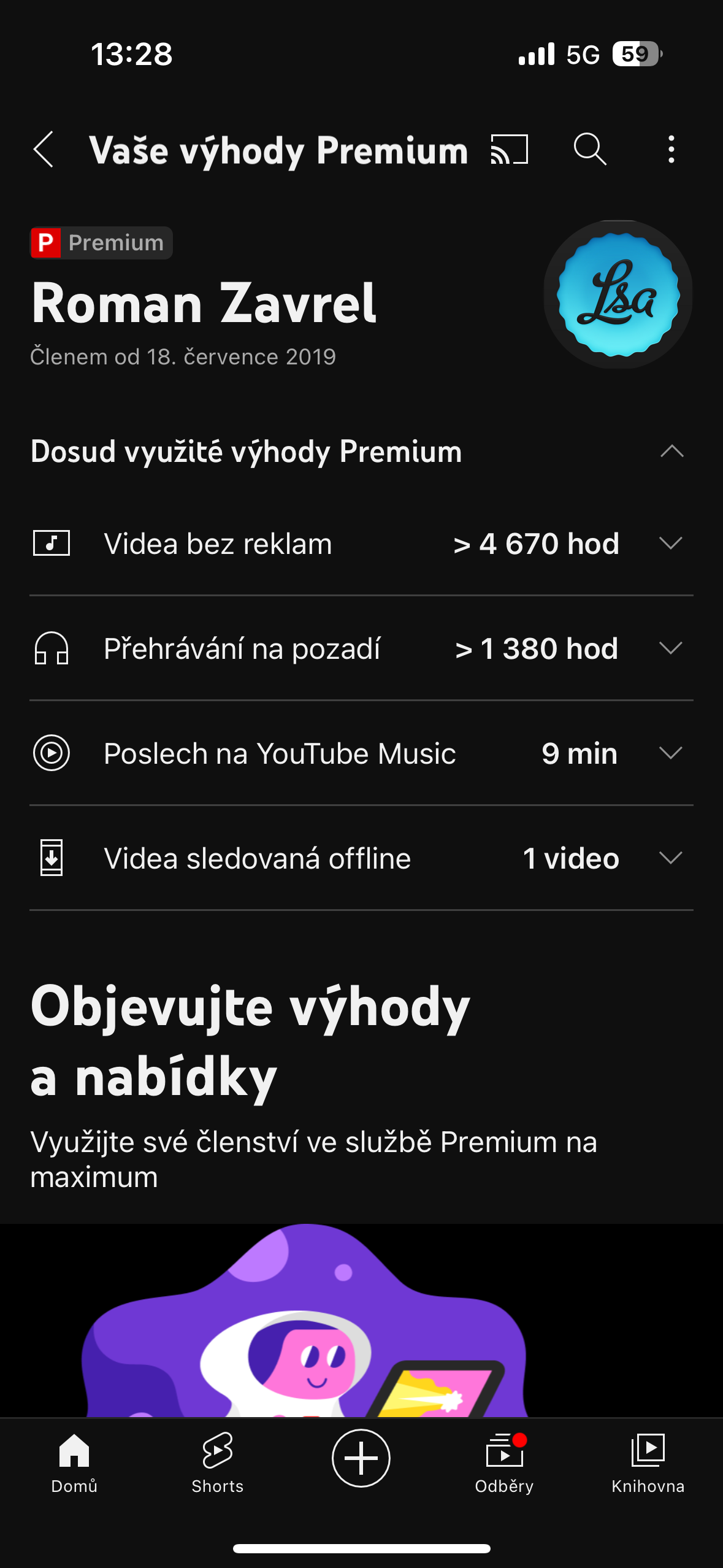This screenshot has width=723, height=1568.
Task: Tap the back arrow
Action: pos(45,149)
